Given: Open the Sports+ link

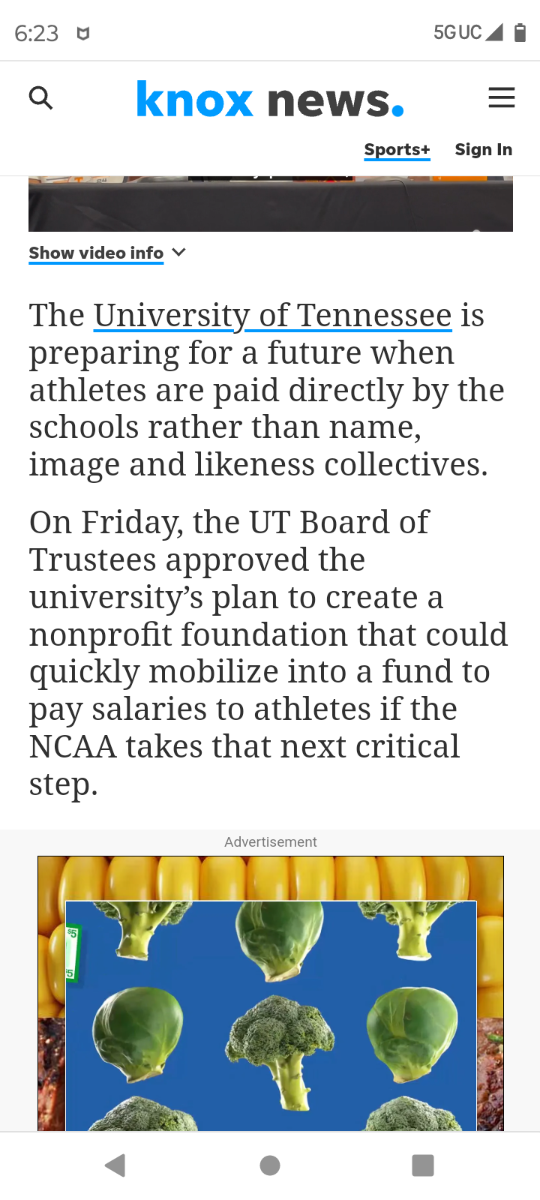Looking at the screenshot, I should [x=397, y=150].
